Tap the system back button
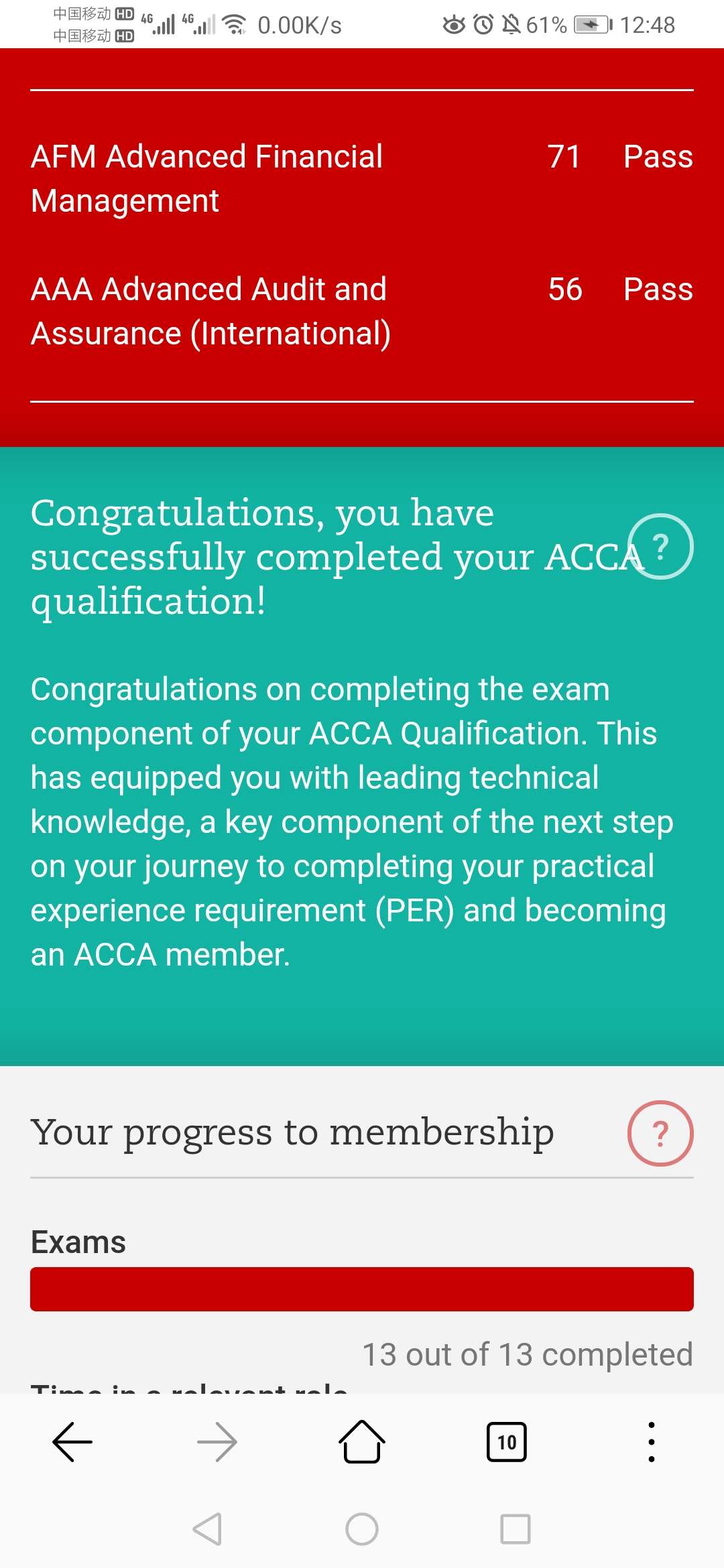 pos(207,1529)
